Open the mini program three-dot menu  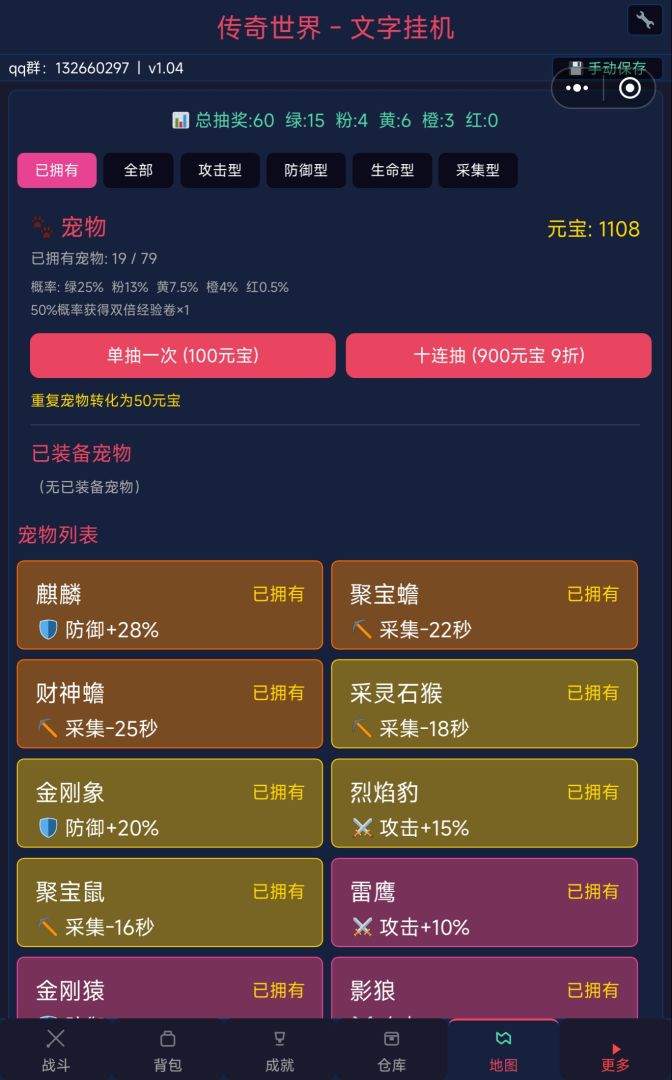coord(577,88)
